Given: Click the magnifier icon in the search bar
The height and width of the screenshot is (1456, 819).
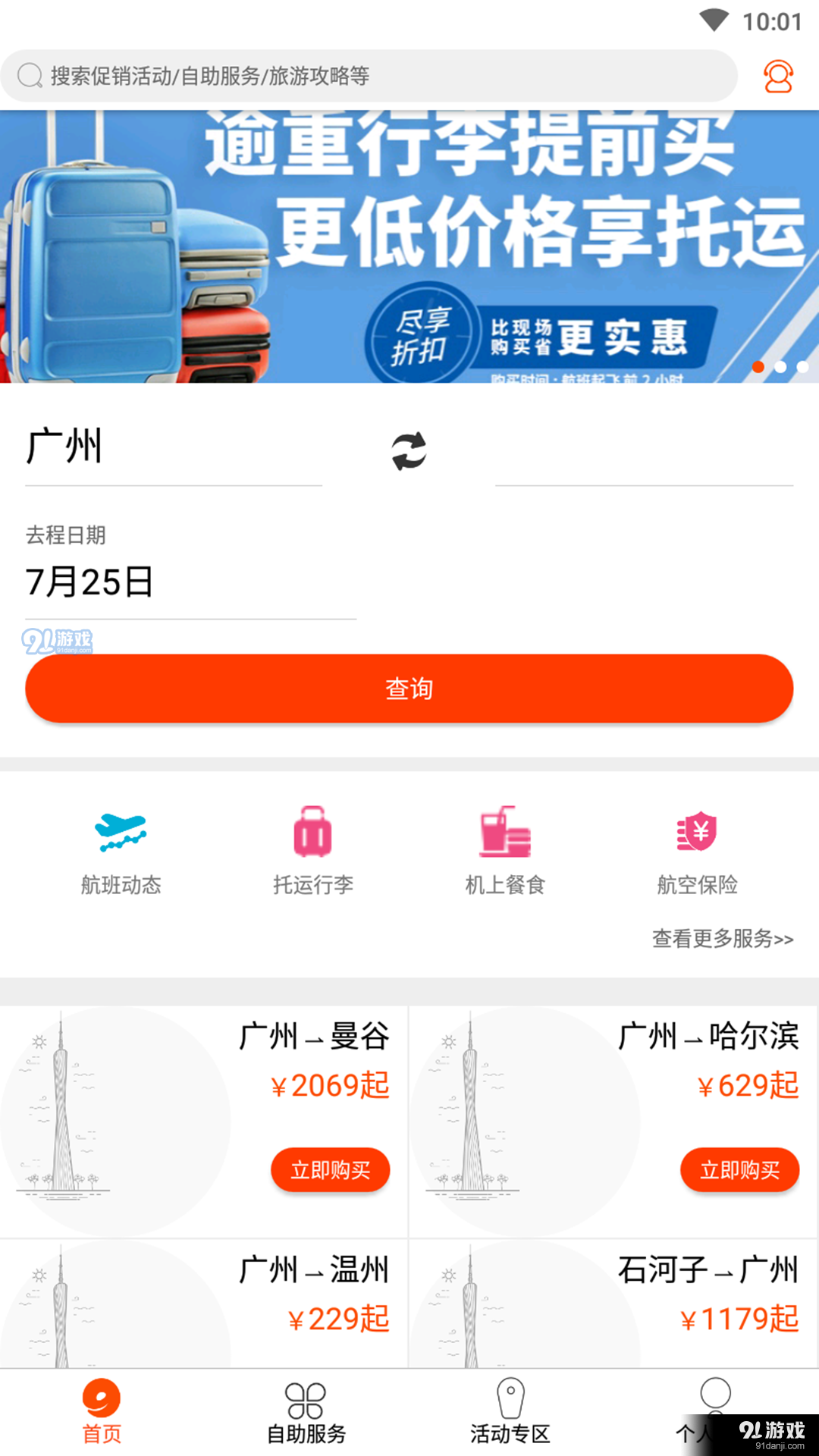Looking at the screenshot, I should point(29,76).
